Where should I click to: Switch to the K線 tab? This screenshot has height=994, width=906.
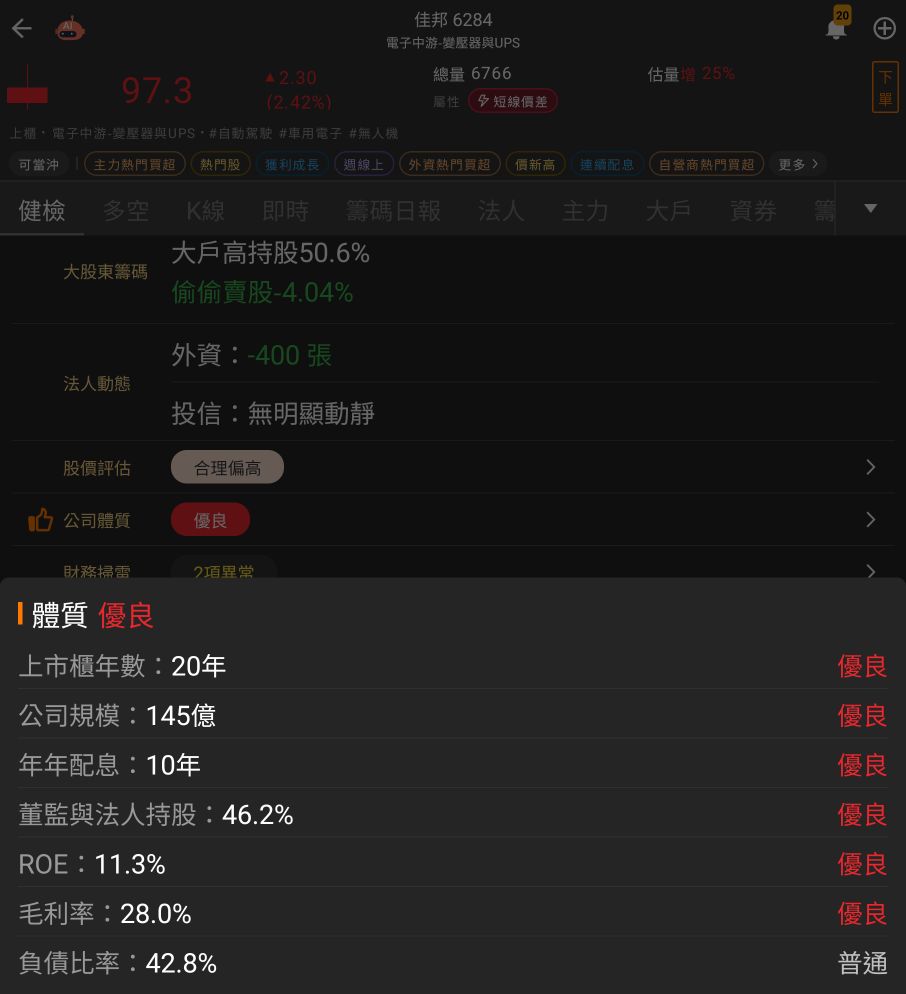click(x=205, y=210)
